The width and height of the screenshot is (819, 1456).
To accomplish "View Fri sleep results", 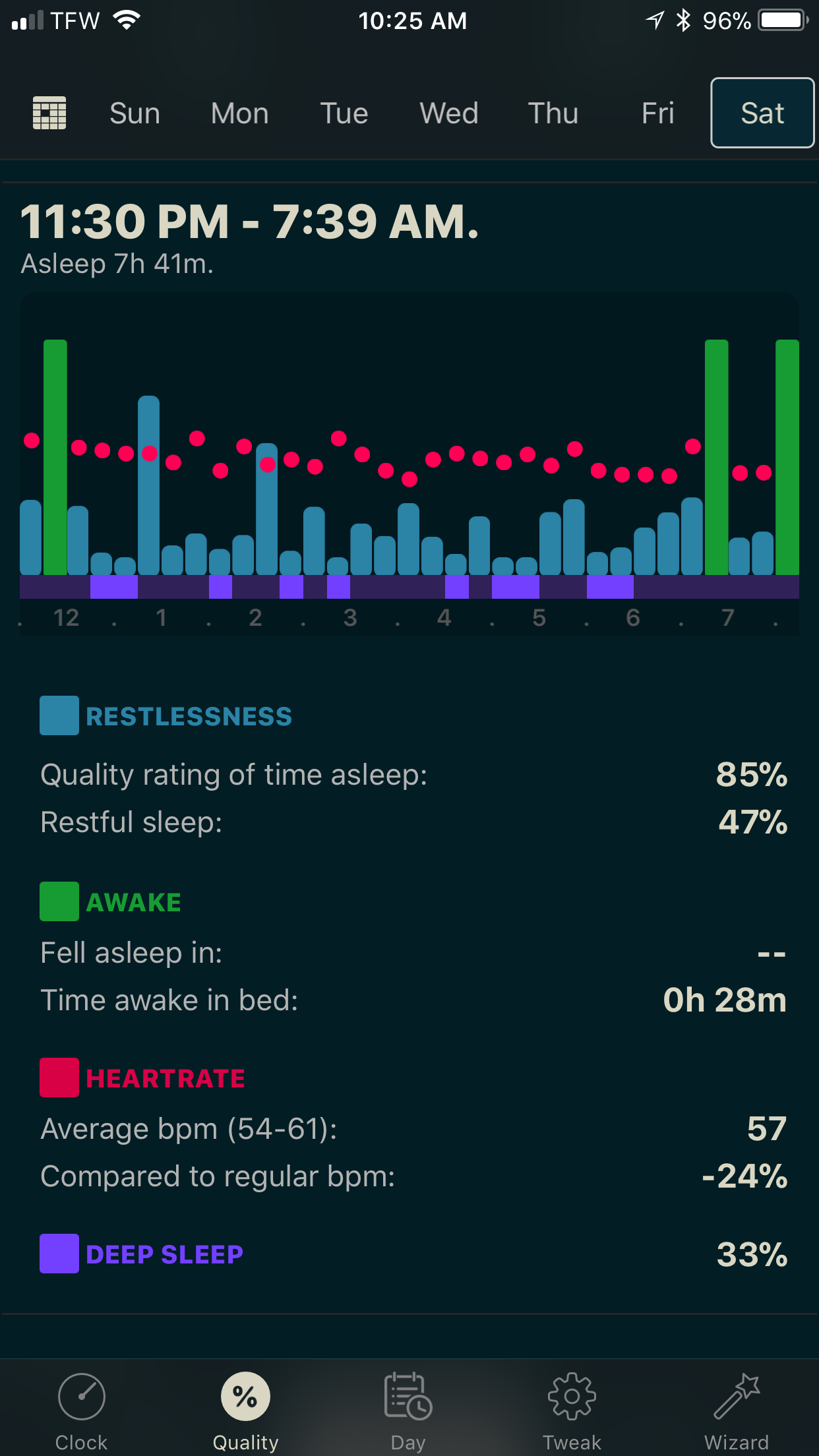I will point(657,113).
